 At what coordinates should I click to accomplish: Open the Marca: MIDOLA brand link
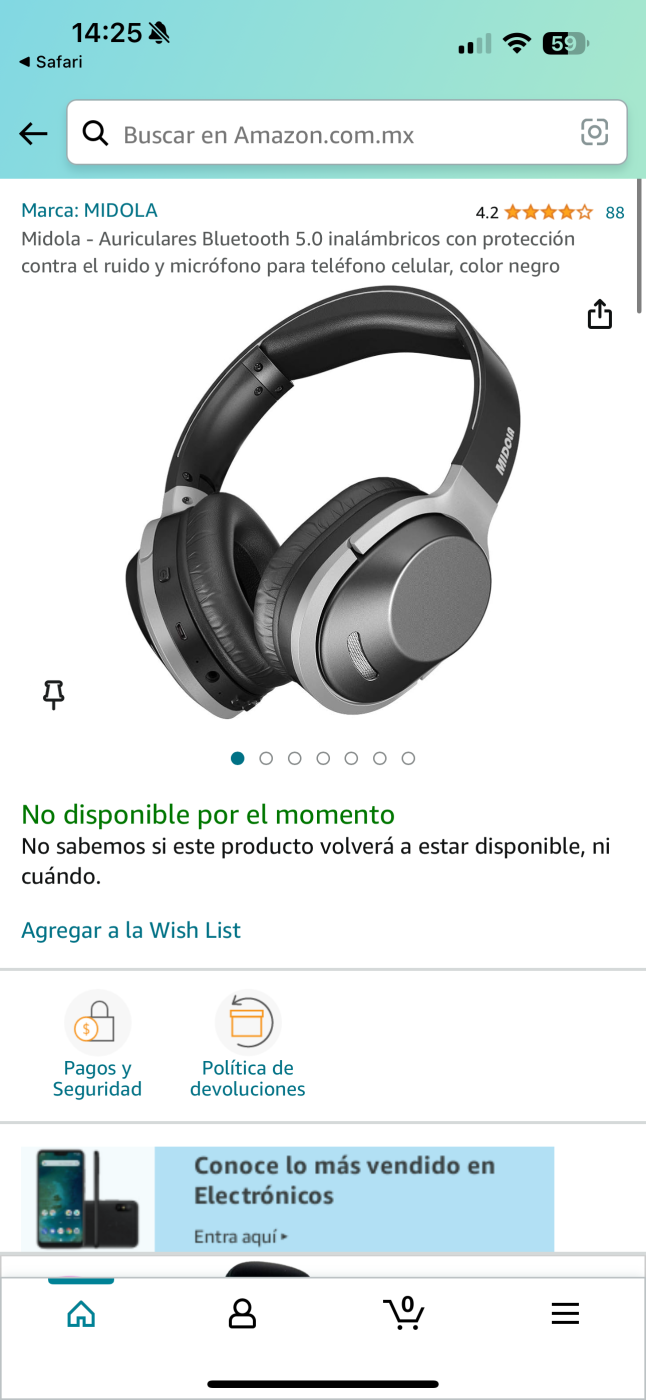[x=89, y=211]
